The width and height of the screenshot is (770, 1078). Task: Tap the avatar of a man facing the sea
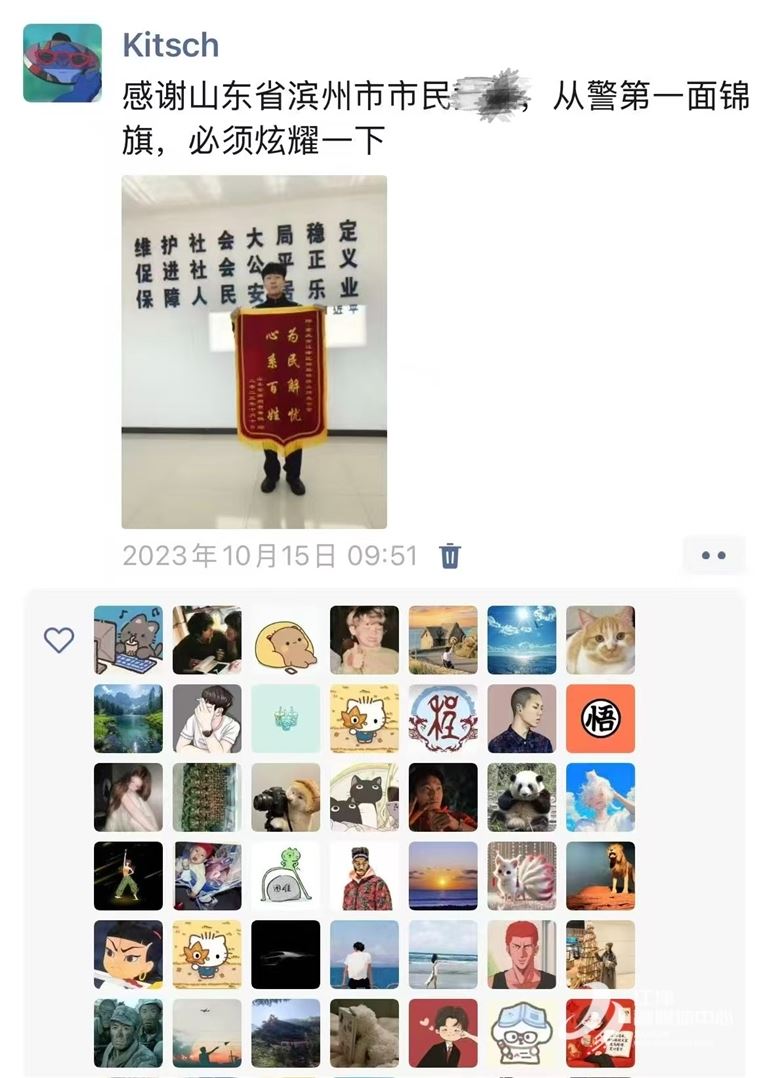[365, 955]
